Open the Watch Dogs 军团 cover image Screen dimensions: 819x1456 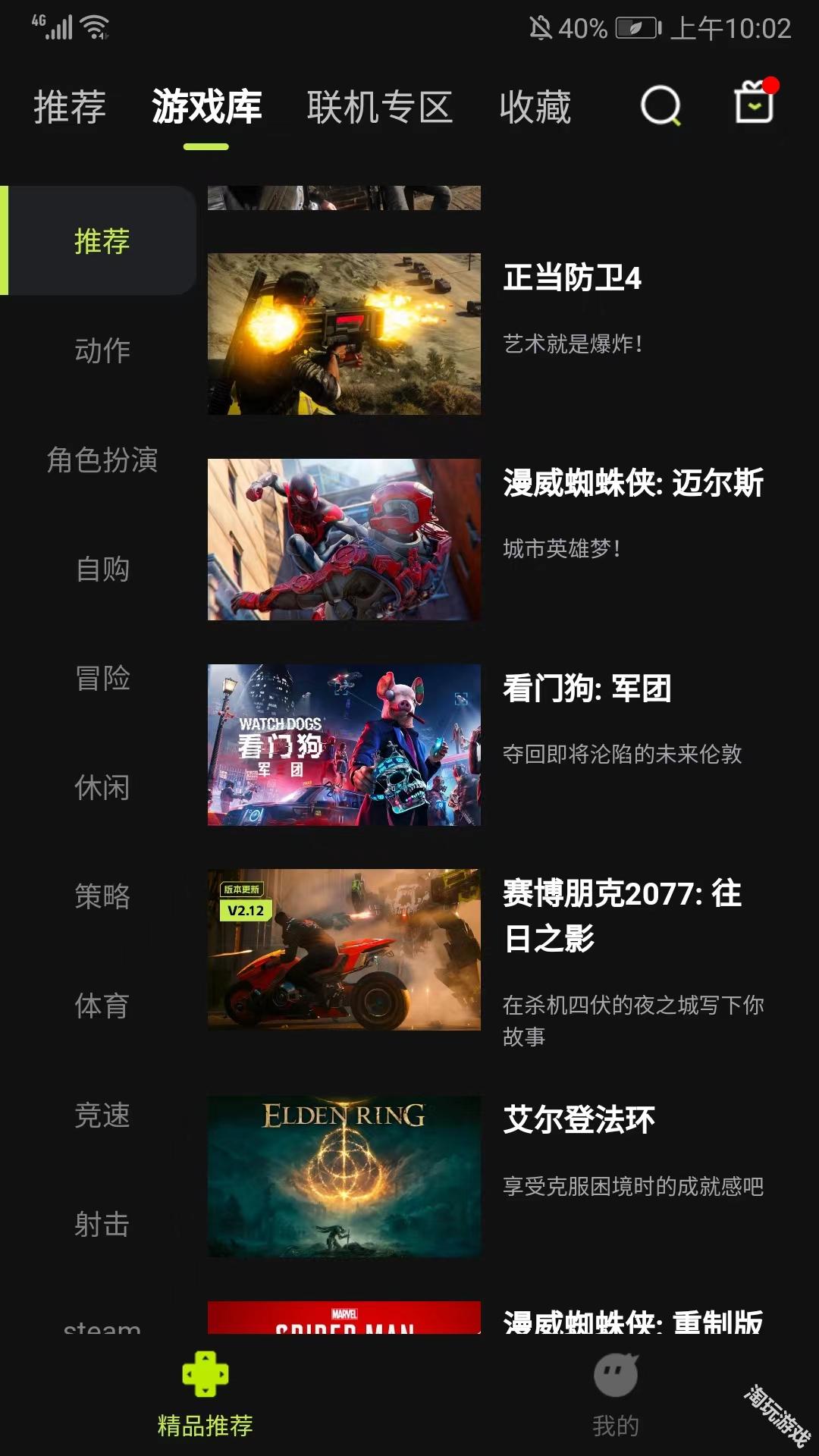[343, 747]
